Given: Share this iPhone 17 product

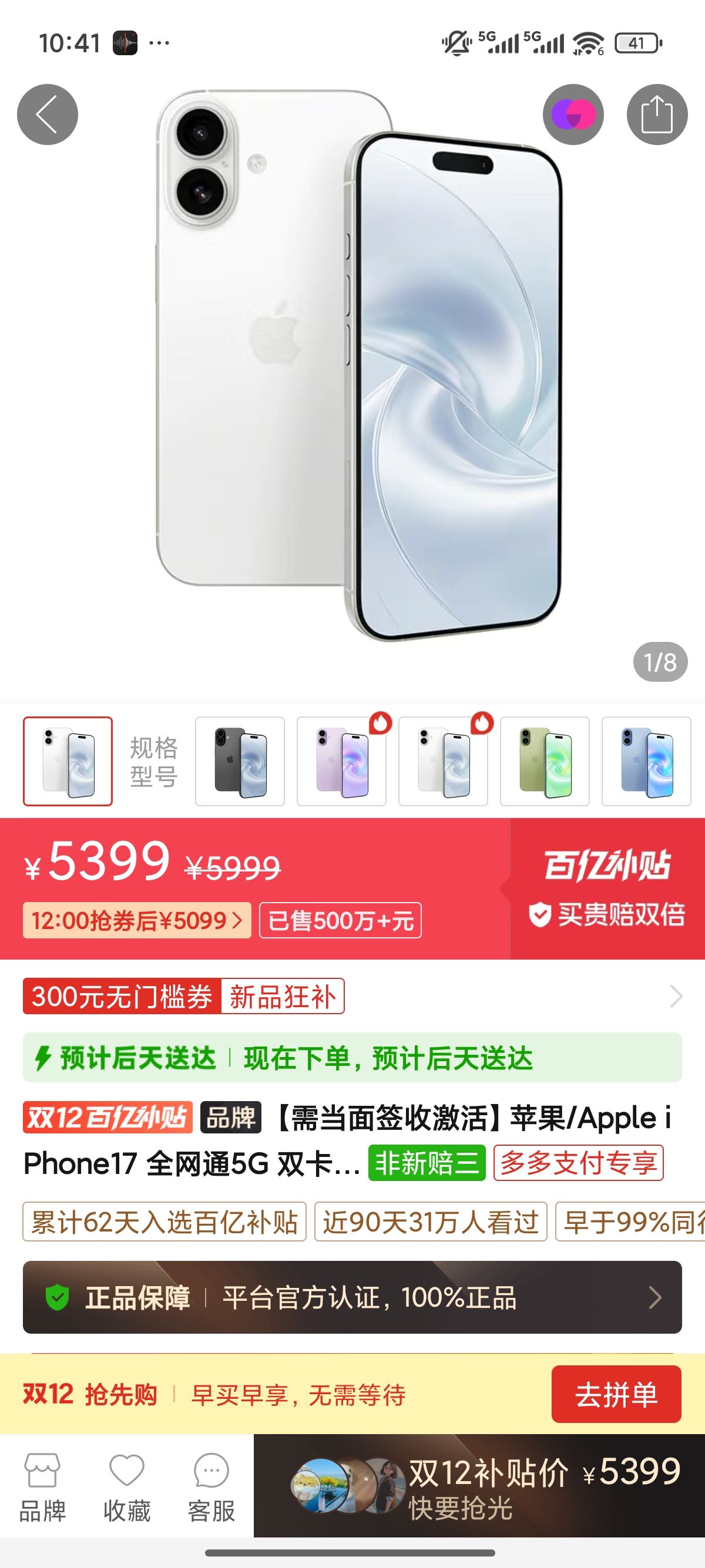Looking at the screenshot, I should point(657,115).
